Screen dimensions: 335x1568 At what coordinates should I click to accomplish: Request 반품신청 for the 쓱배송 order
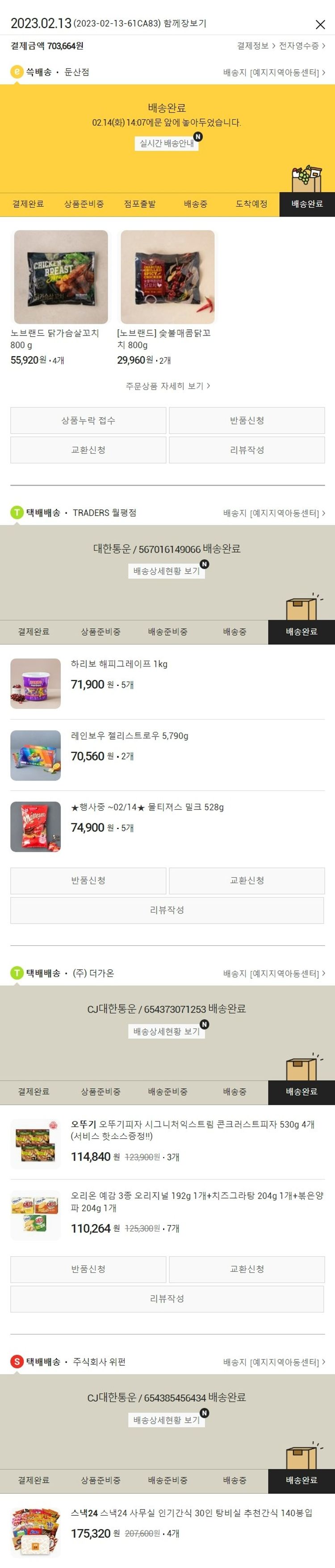coord(247,421)
